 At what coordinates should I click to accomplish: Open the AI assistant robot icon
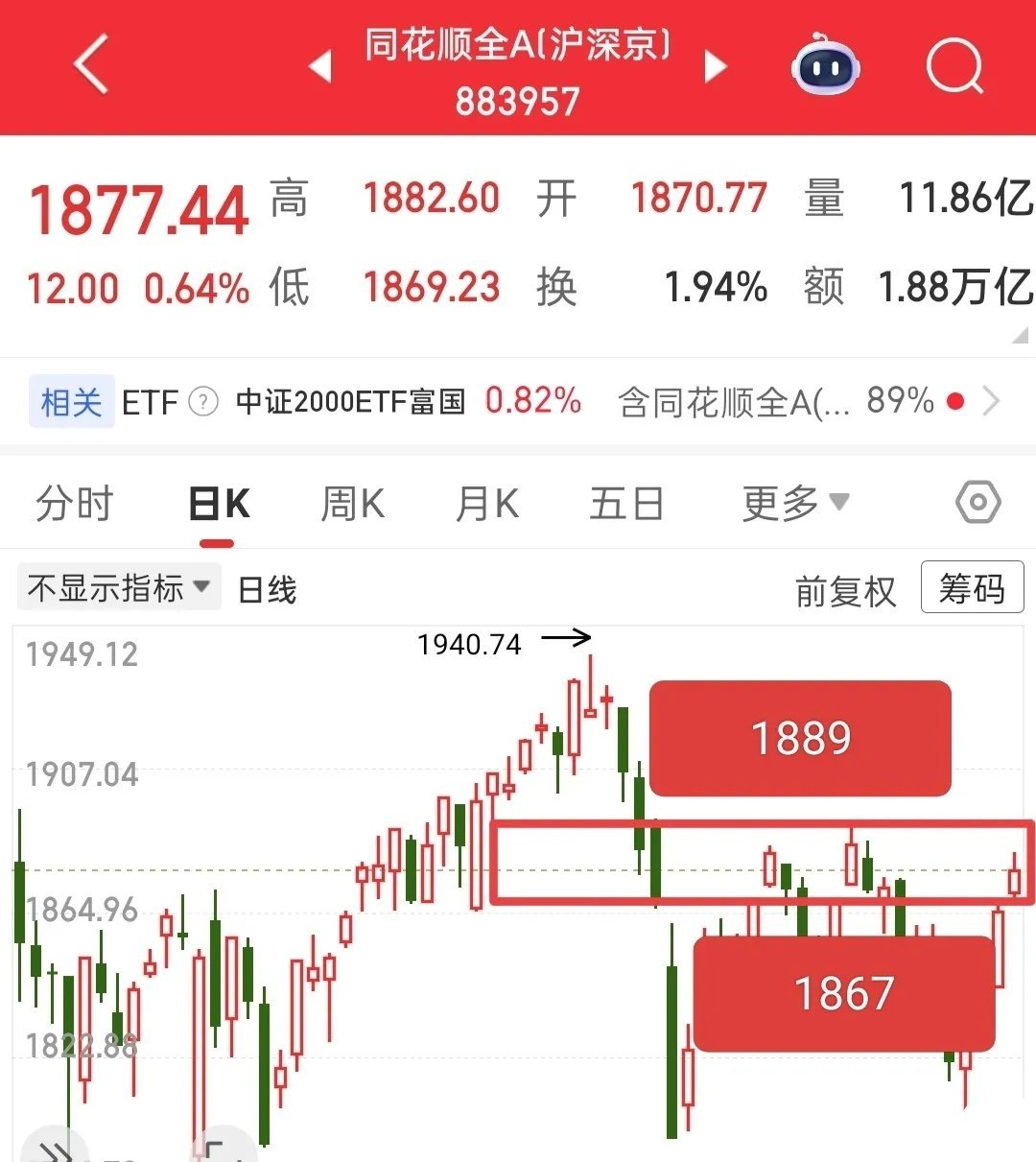[x=829, y=67]
